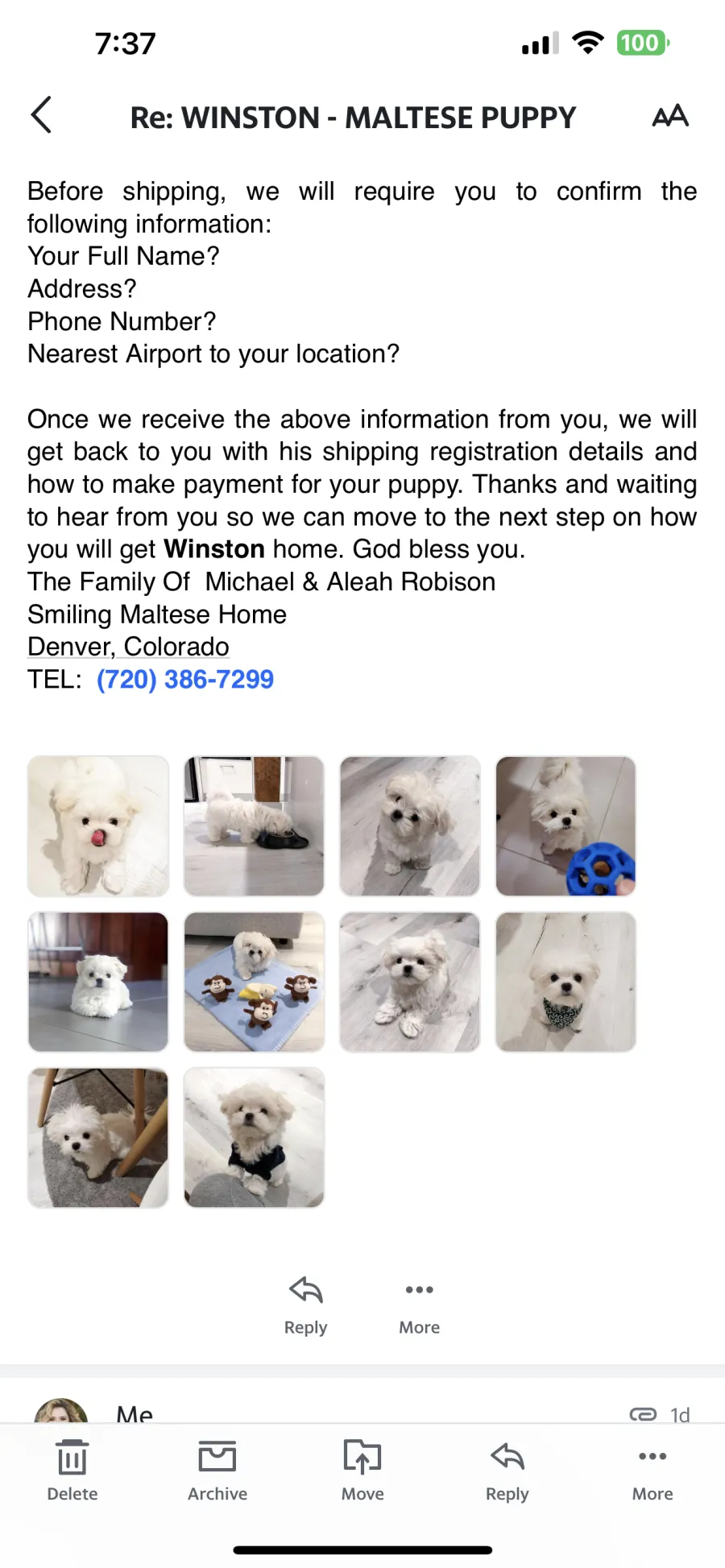The height and width of the screenshot is (1568, 725).
Task: Open the photo of puppy eating from bowl
Action: point(255,826)
